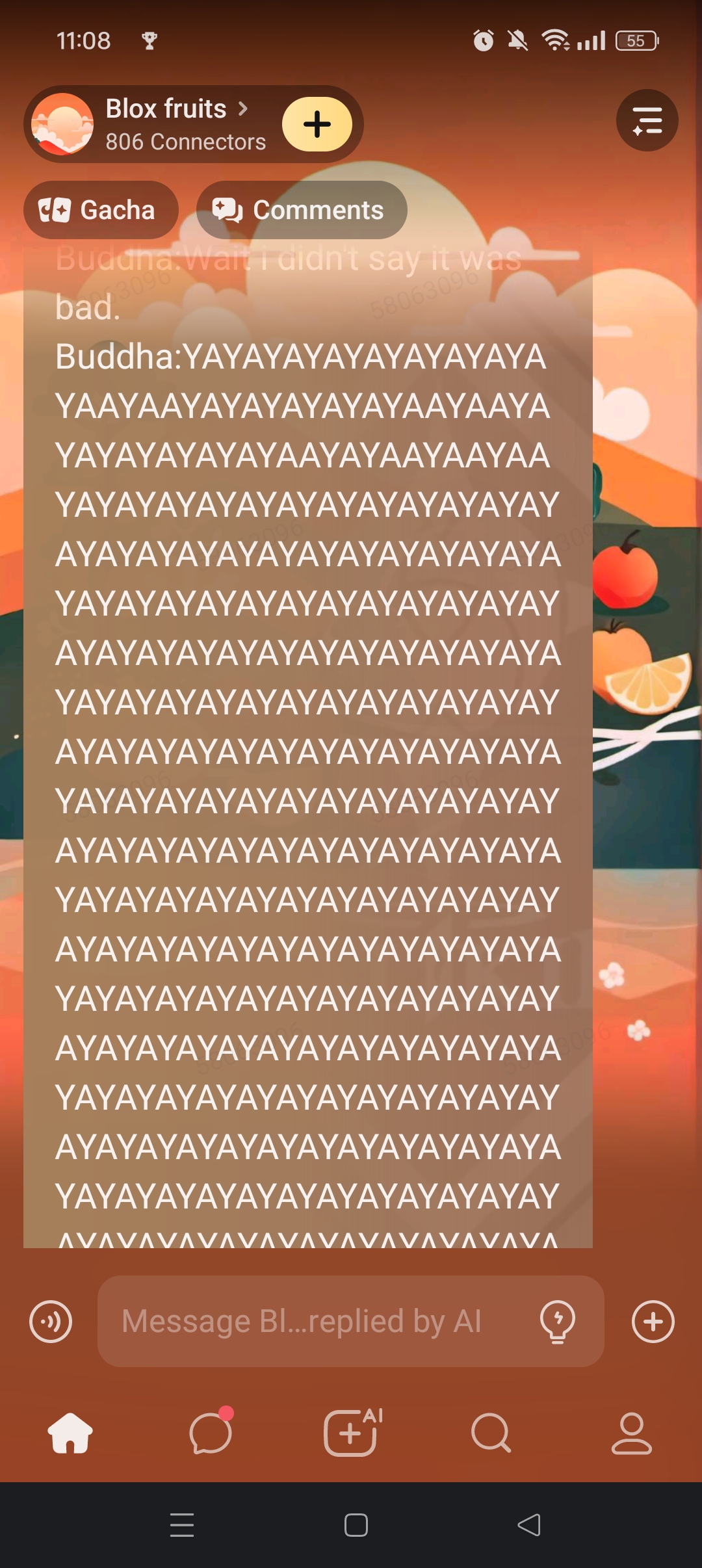Image resolution: width=702 pixels, height=1568 pixels.
Task: View the Comments section
Action: [x=302, y=210]
